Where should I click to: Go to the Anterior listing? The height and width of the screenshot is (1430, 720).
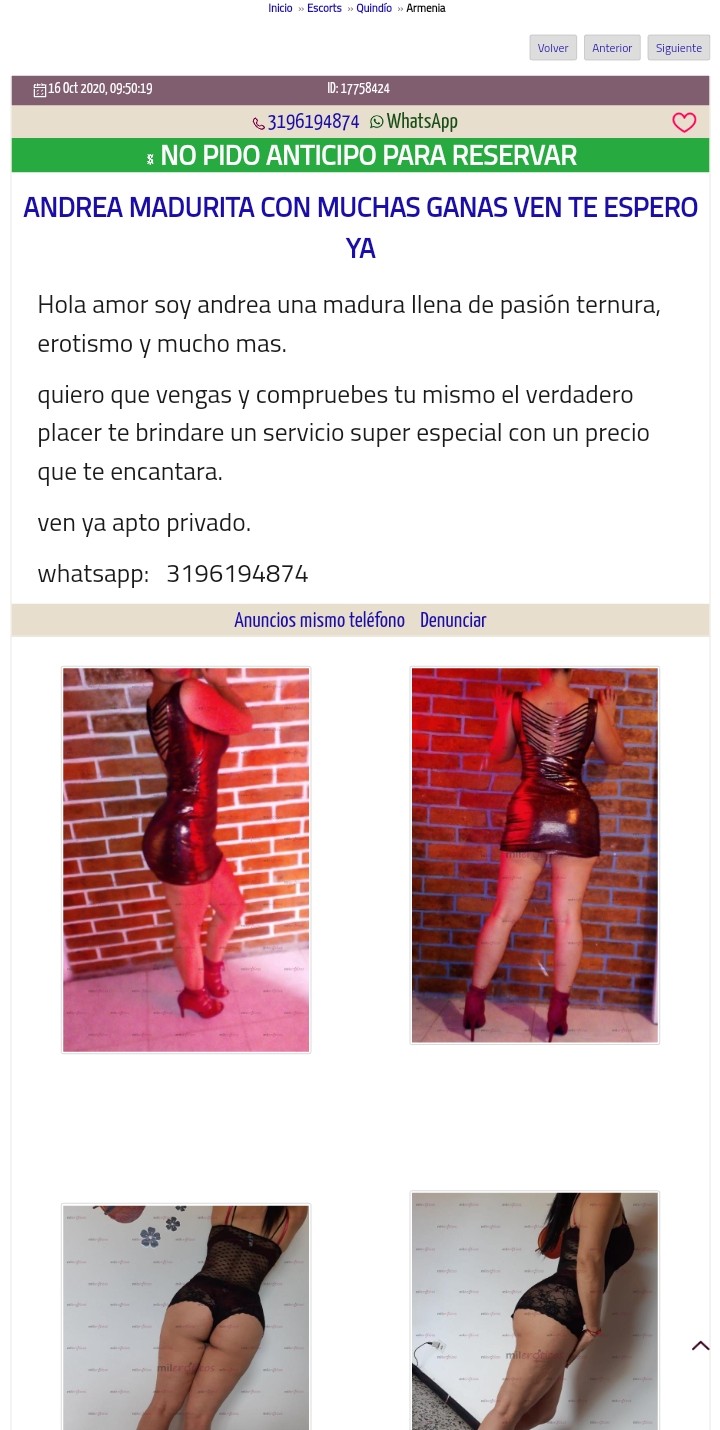click(x=612, y=48)
